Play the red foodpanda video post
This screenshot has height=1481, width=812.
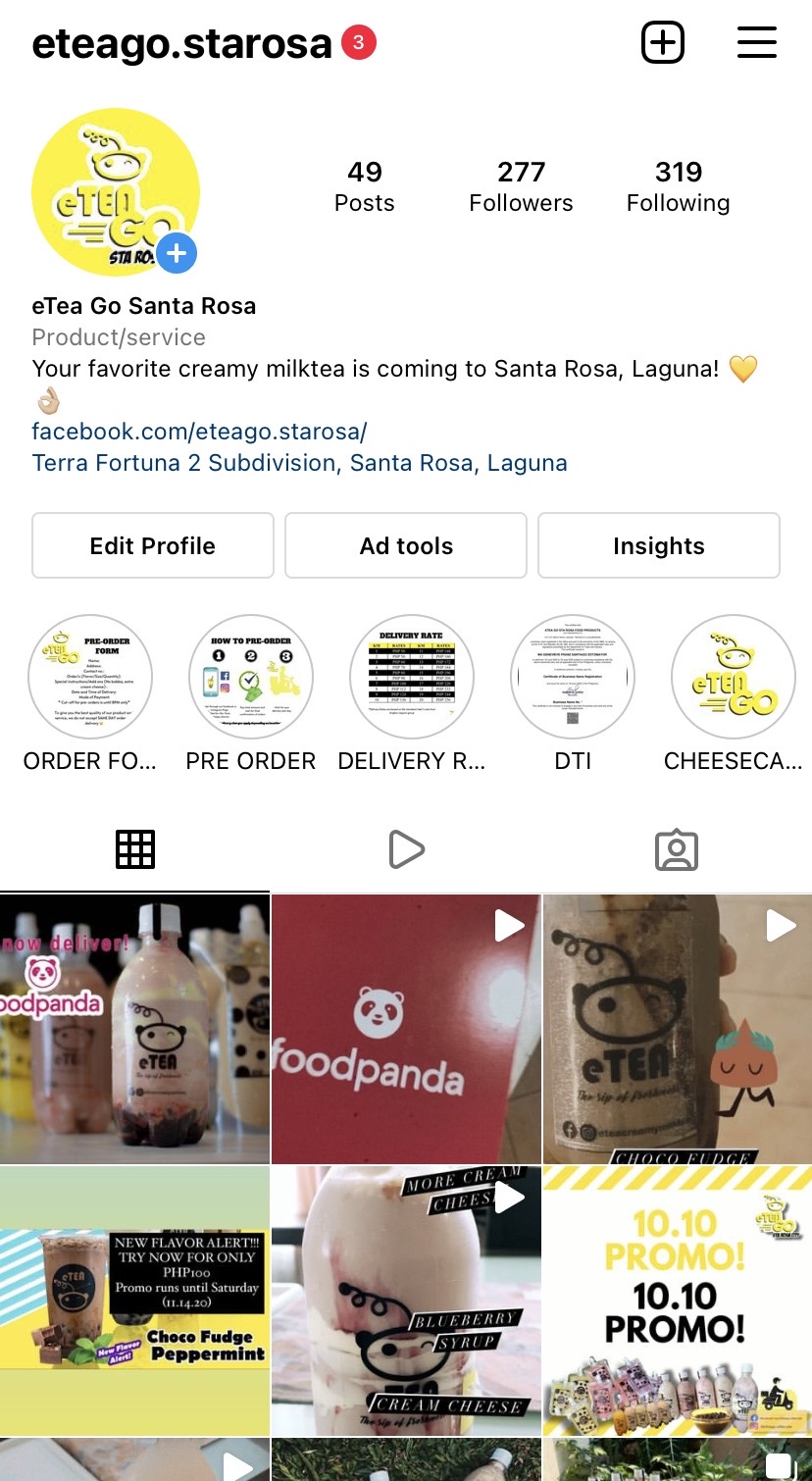(x=406, y=1029)
